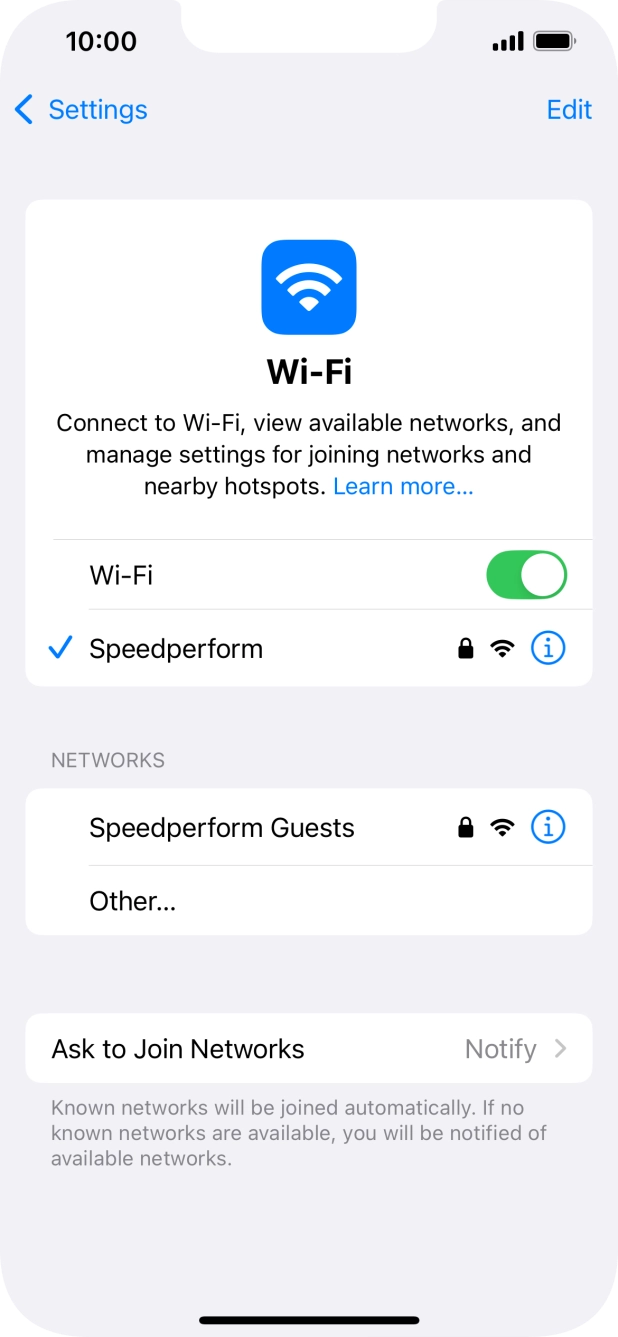Tap Edit in the top bar
The width and height of the screenshot is (618, 1337).
point(569,110)
